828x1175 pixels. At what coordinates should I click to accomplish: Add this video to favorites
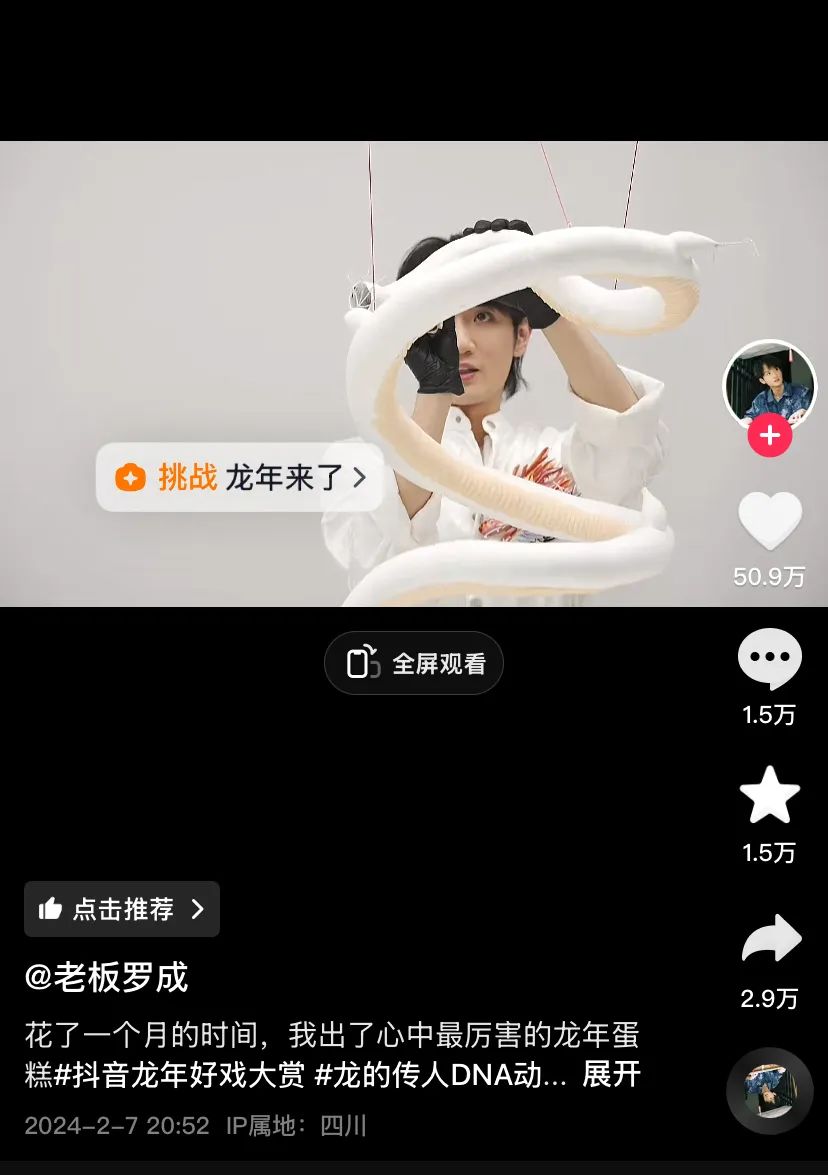pyautogui.click(x=769, y=796)
